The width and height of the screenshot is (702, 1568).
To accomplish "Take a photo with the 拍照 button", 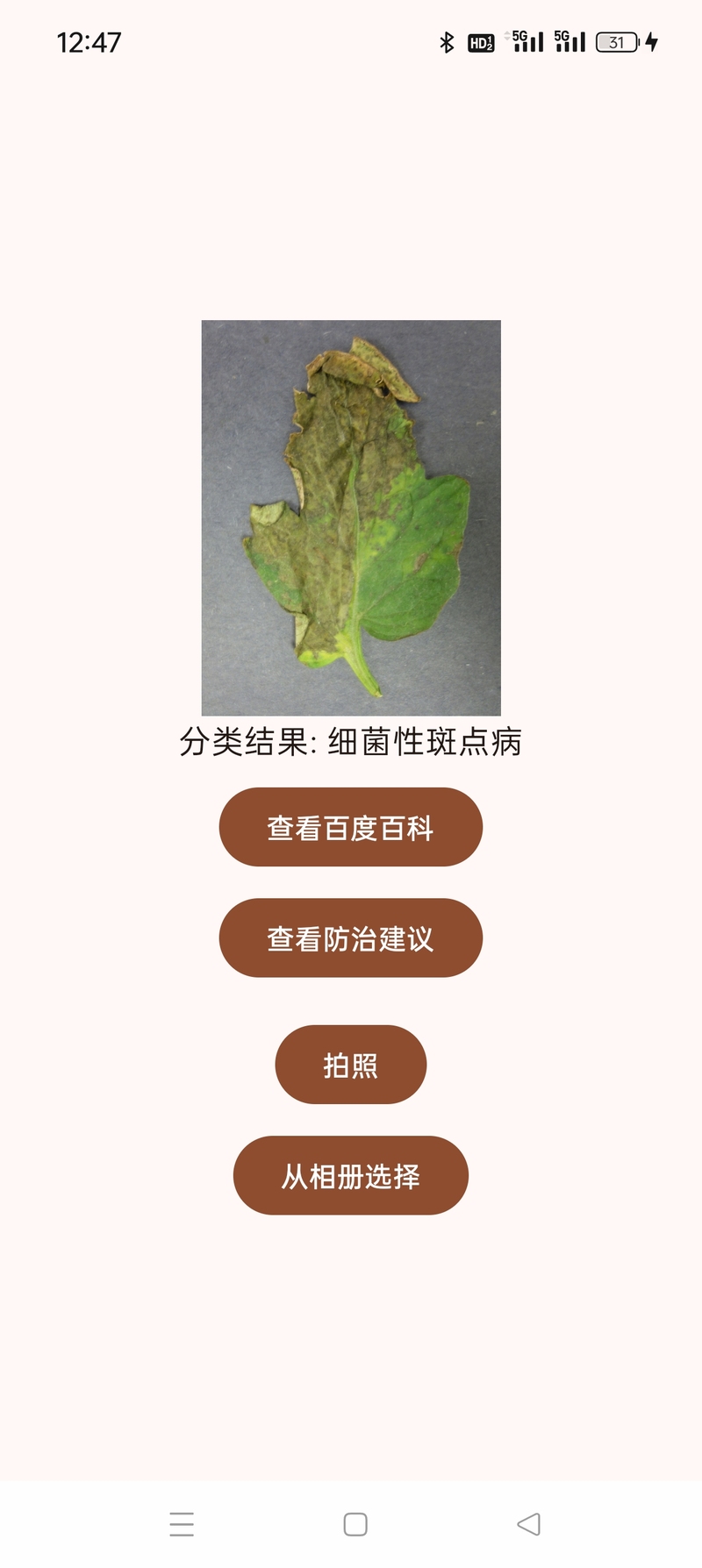I will (x=351, y=1065).
